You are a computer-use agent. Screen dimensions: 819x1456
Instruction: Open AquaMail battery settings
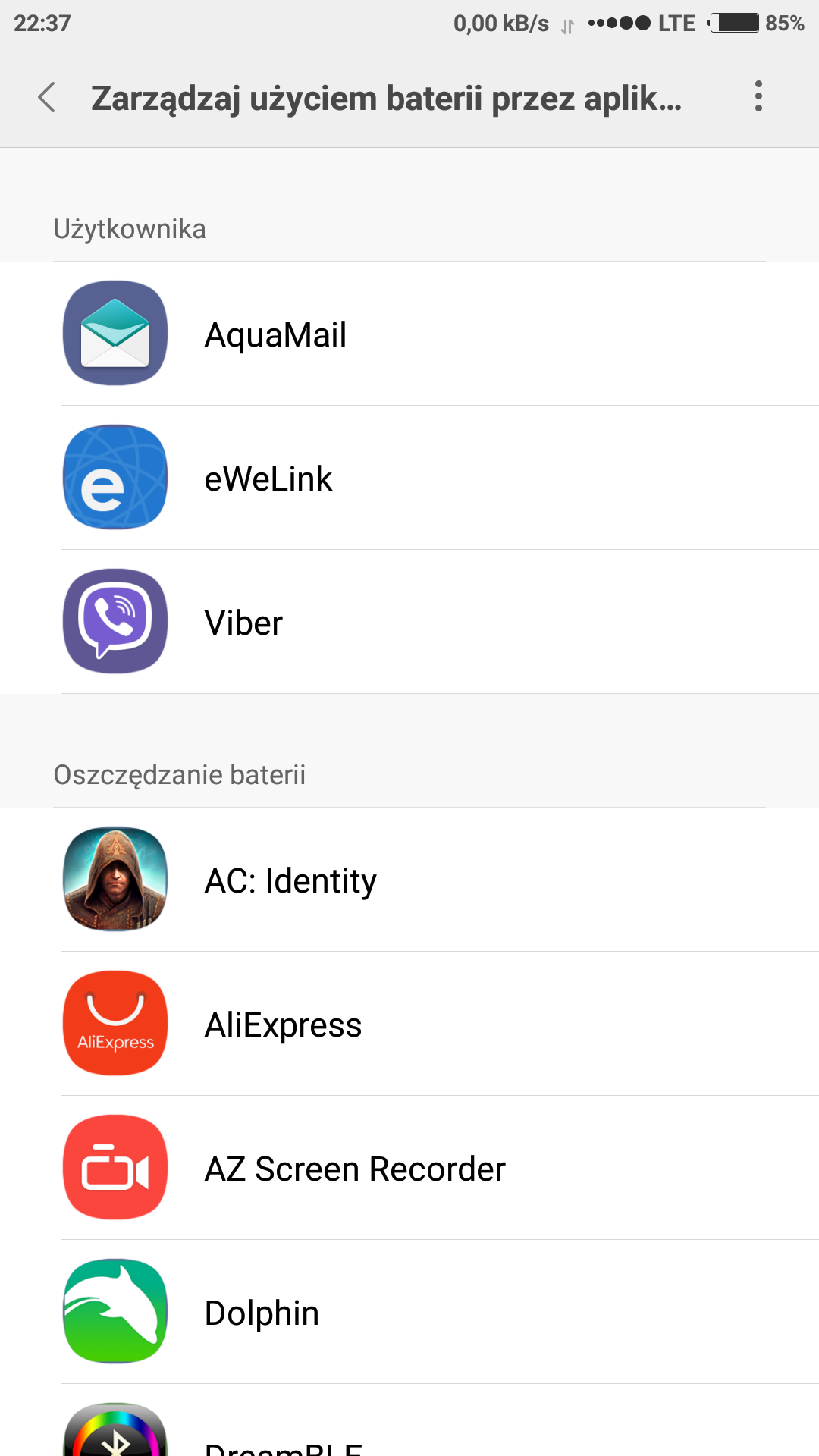pyautogui.click(x=409, y=334)
